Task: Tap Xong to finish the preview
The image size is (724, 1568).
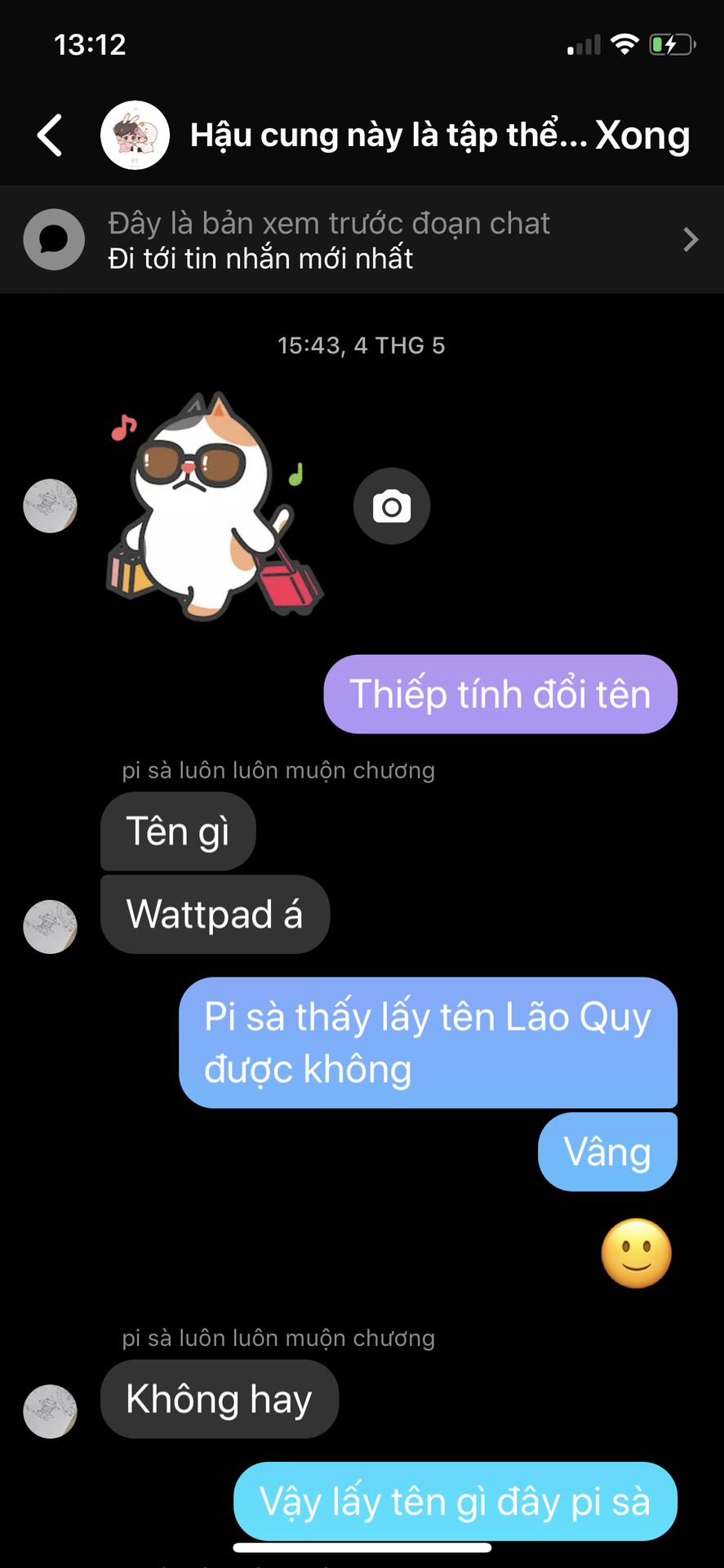Action: pyautogui.click(x=642, y=136)
